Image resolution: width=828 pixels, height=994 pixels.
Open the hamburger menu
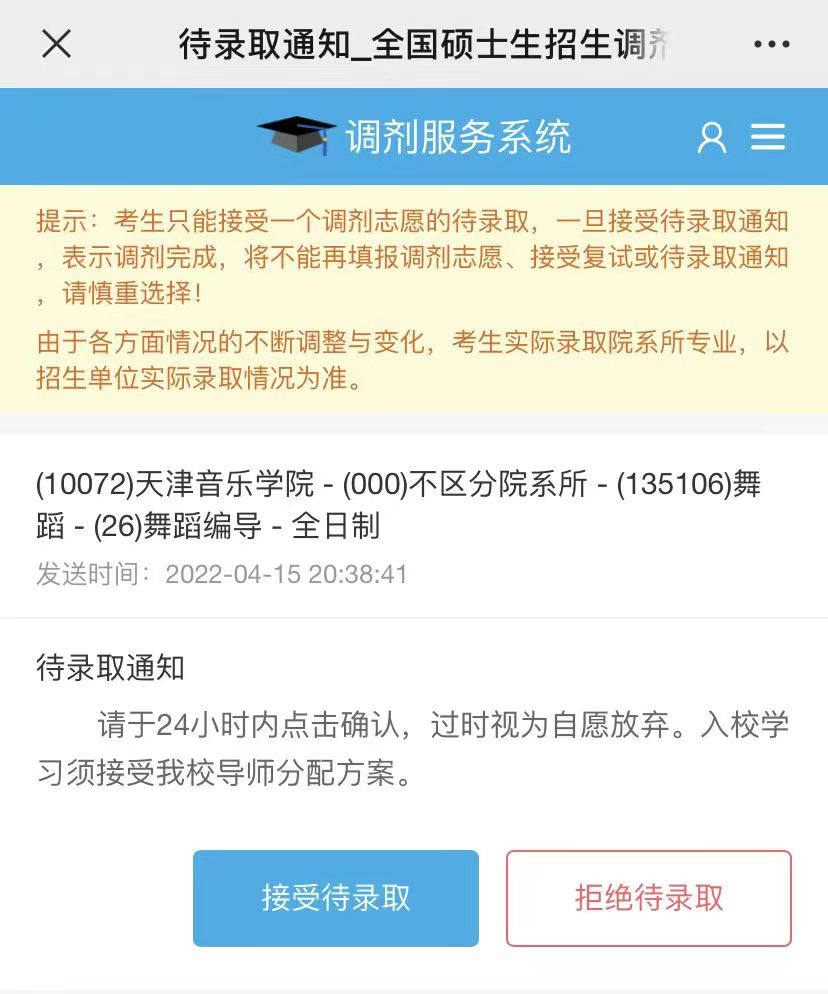(x=768, y=137)
